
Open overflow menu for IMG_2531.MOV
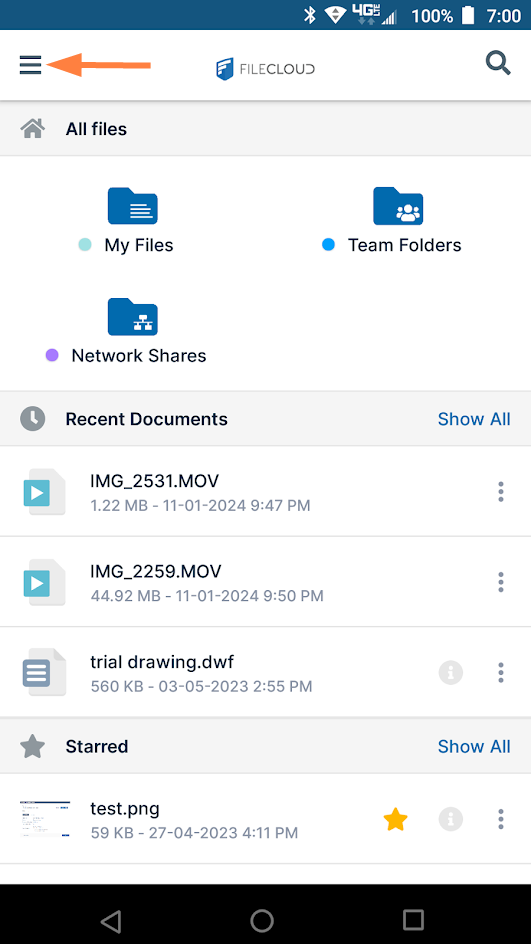(500, 491)
